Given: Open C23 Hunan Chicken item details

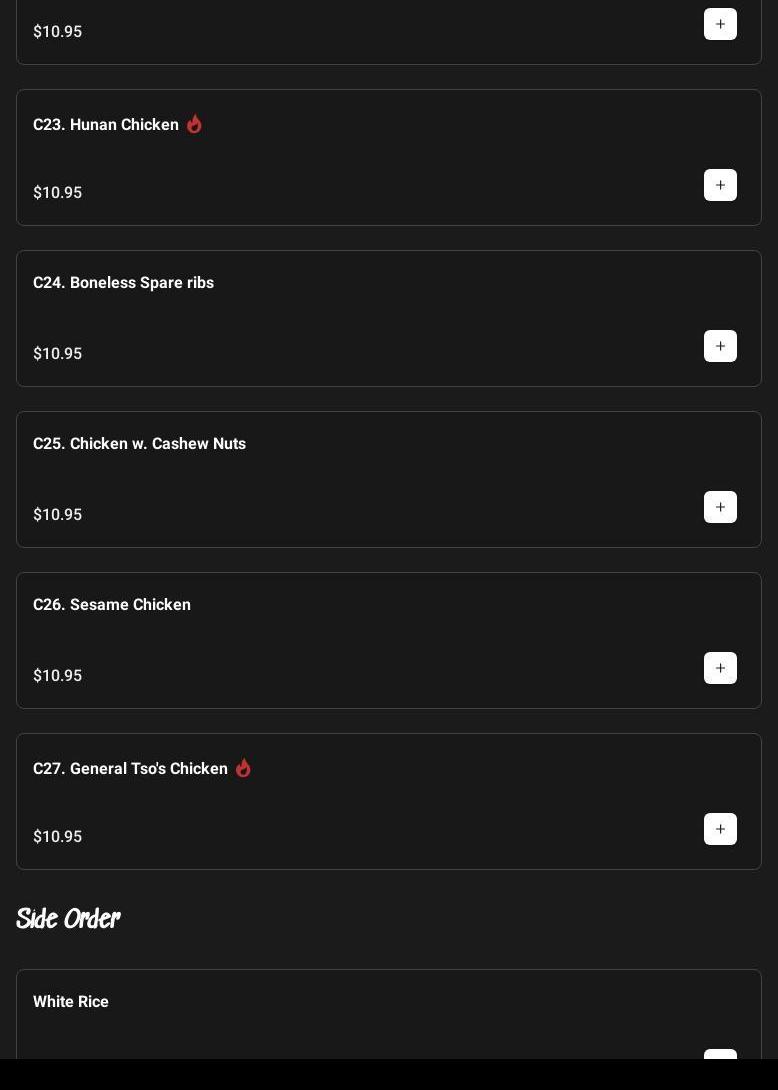Looking at the screenshot, I should [x=106, y=125].
